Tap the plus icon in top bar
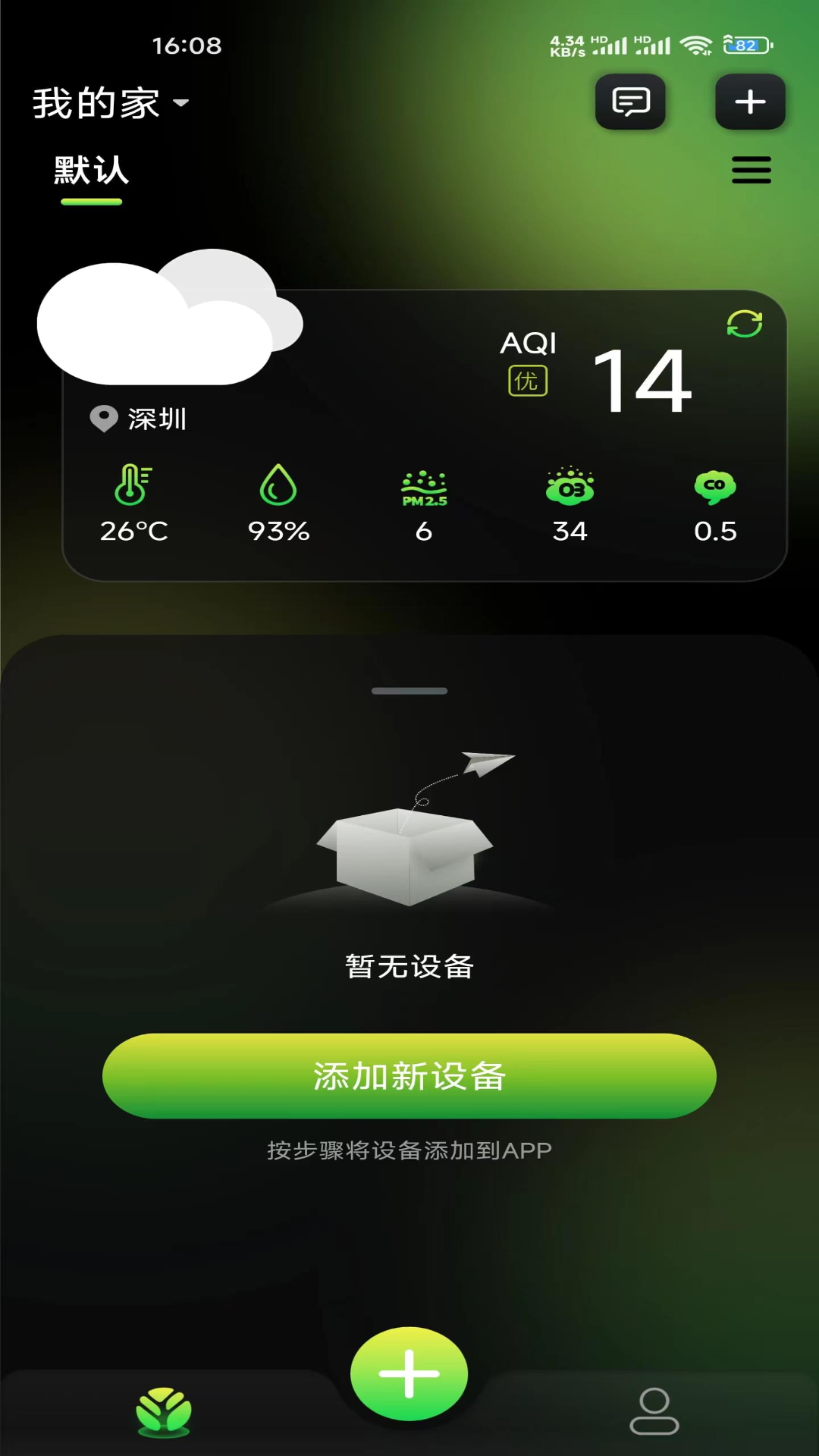 (x=750, y=102)
